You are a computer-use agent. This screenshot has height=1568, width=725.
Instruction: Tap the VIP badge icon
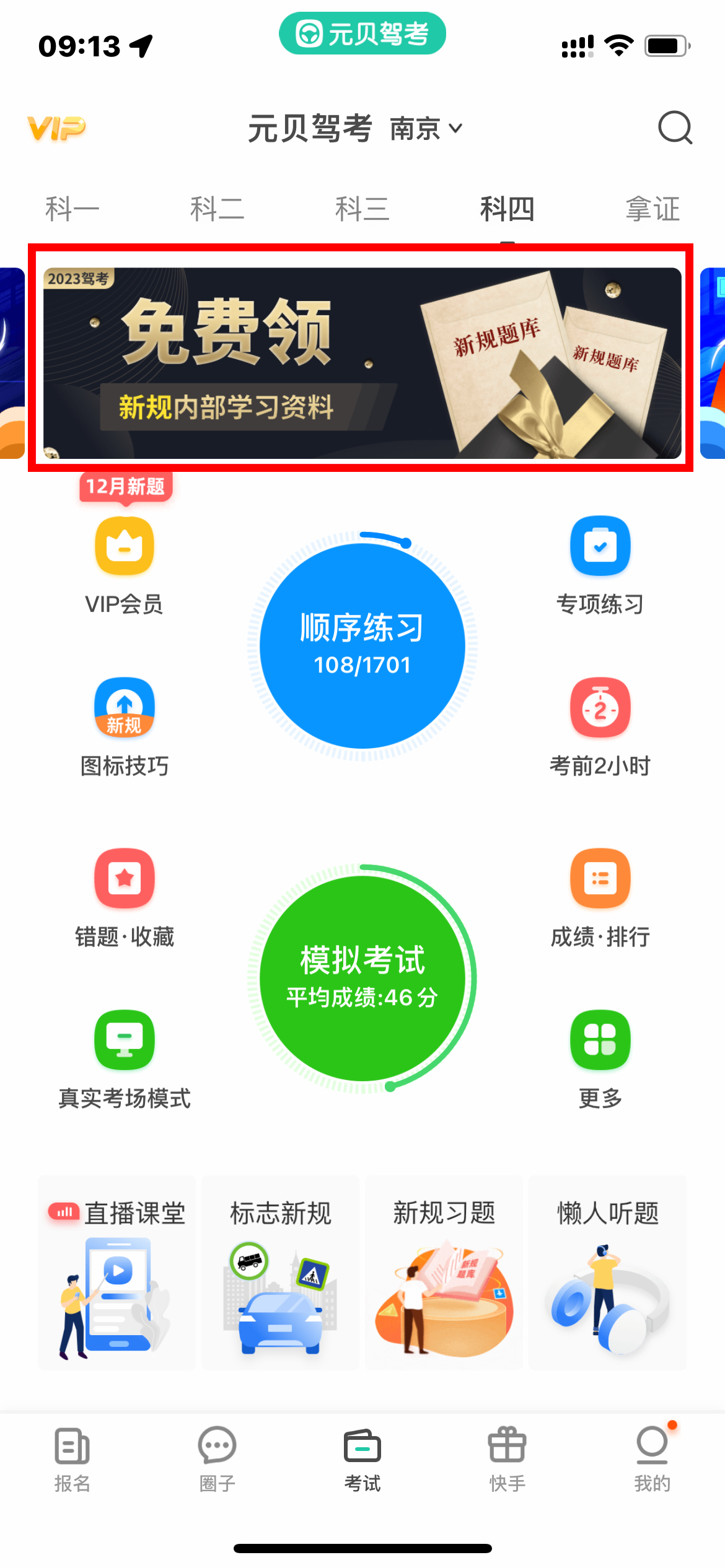pos(56,128)
